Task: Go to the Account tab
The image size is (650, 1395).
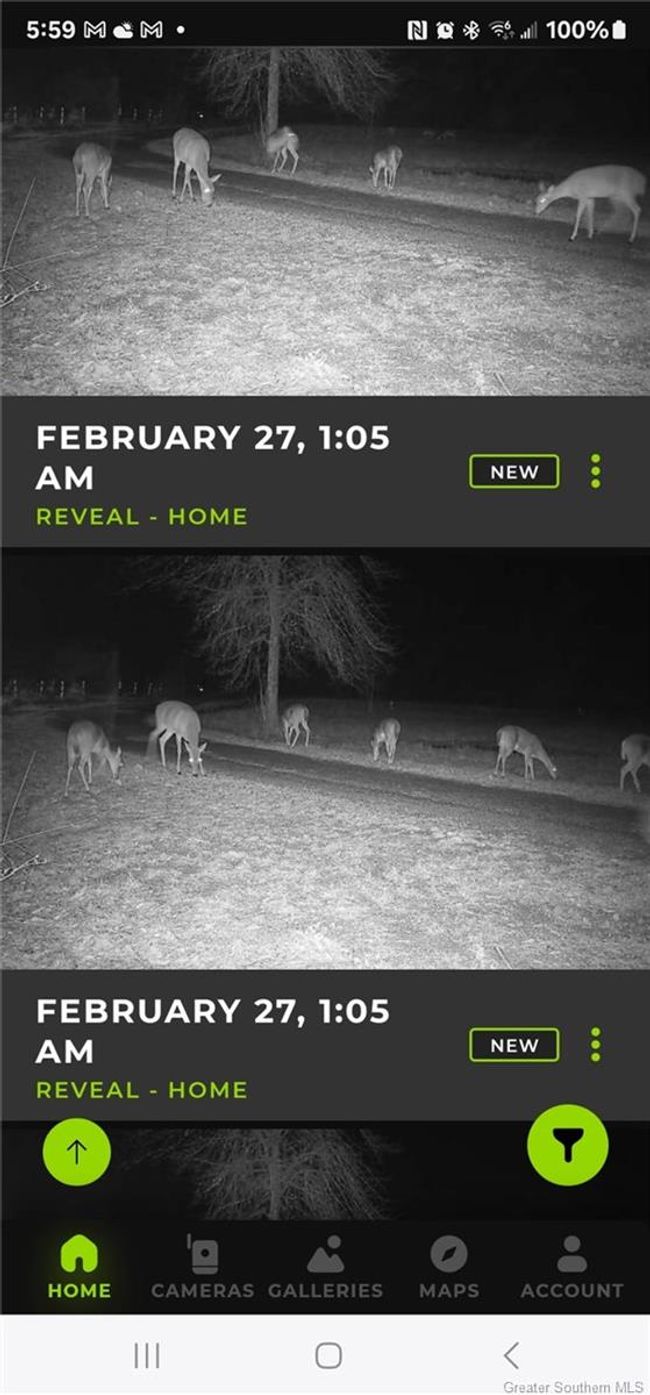Action: coord(571,1267)
